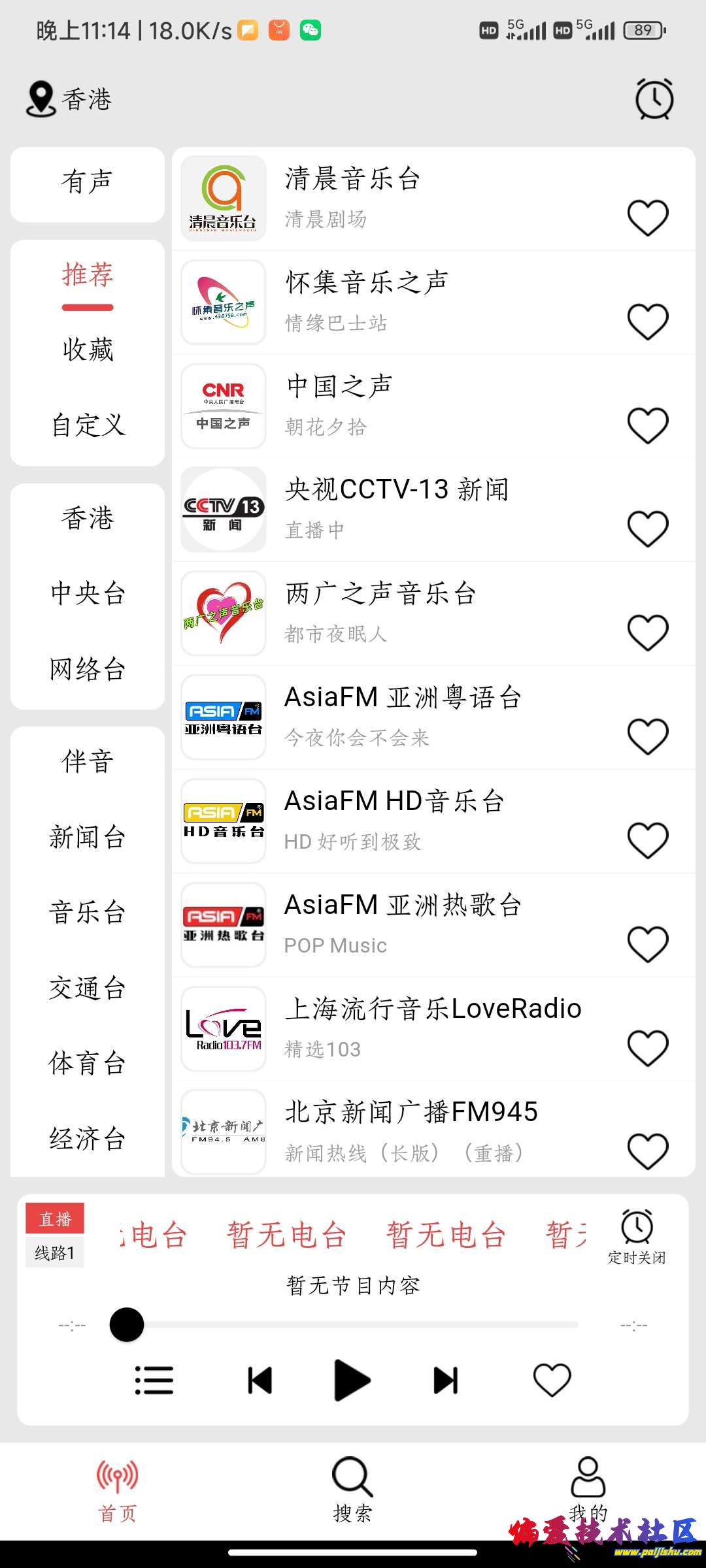Start playback with the play button

(352, 1380)
